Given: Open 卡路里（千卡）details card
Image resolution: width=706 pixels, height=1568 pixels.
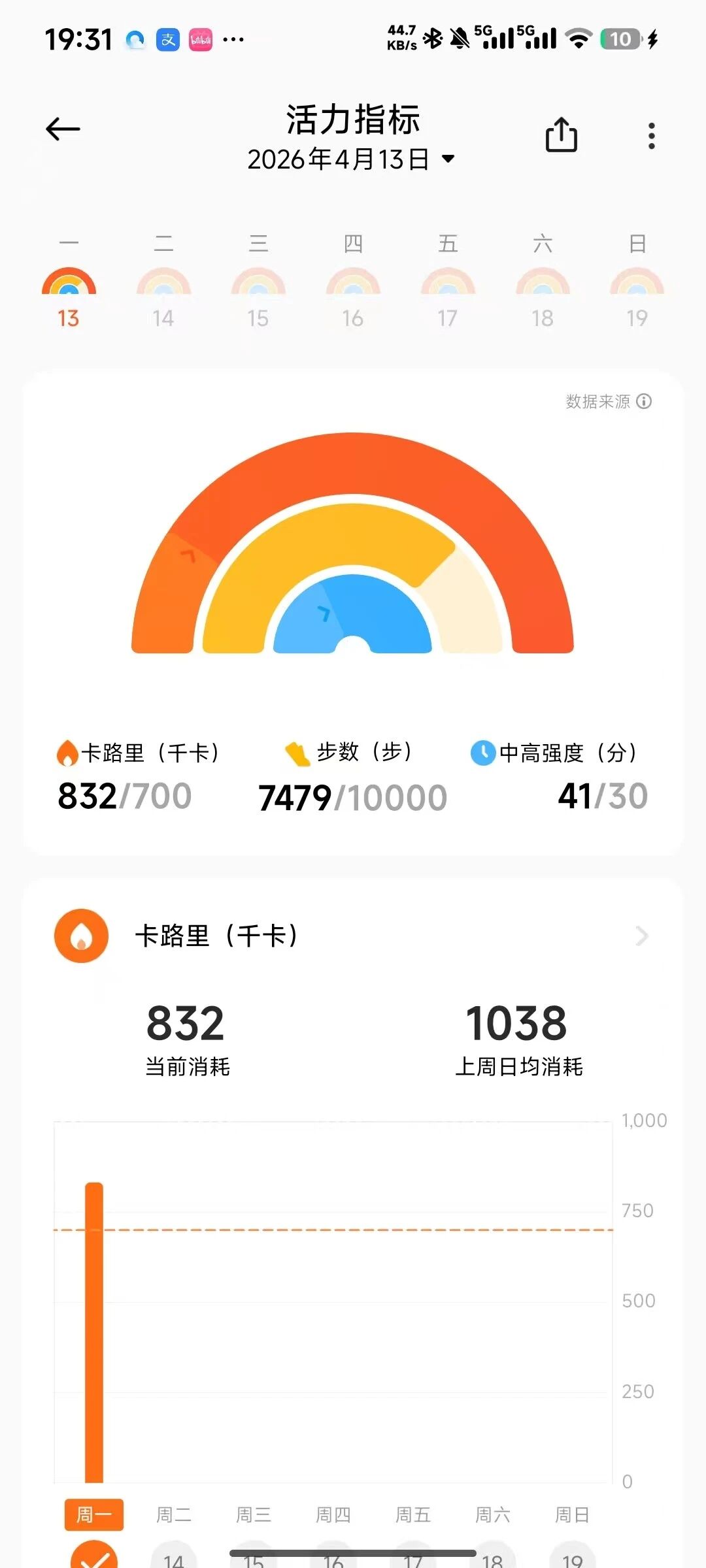Looking at the screenshot, I should (353, 936).
